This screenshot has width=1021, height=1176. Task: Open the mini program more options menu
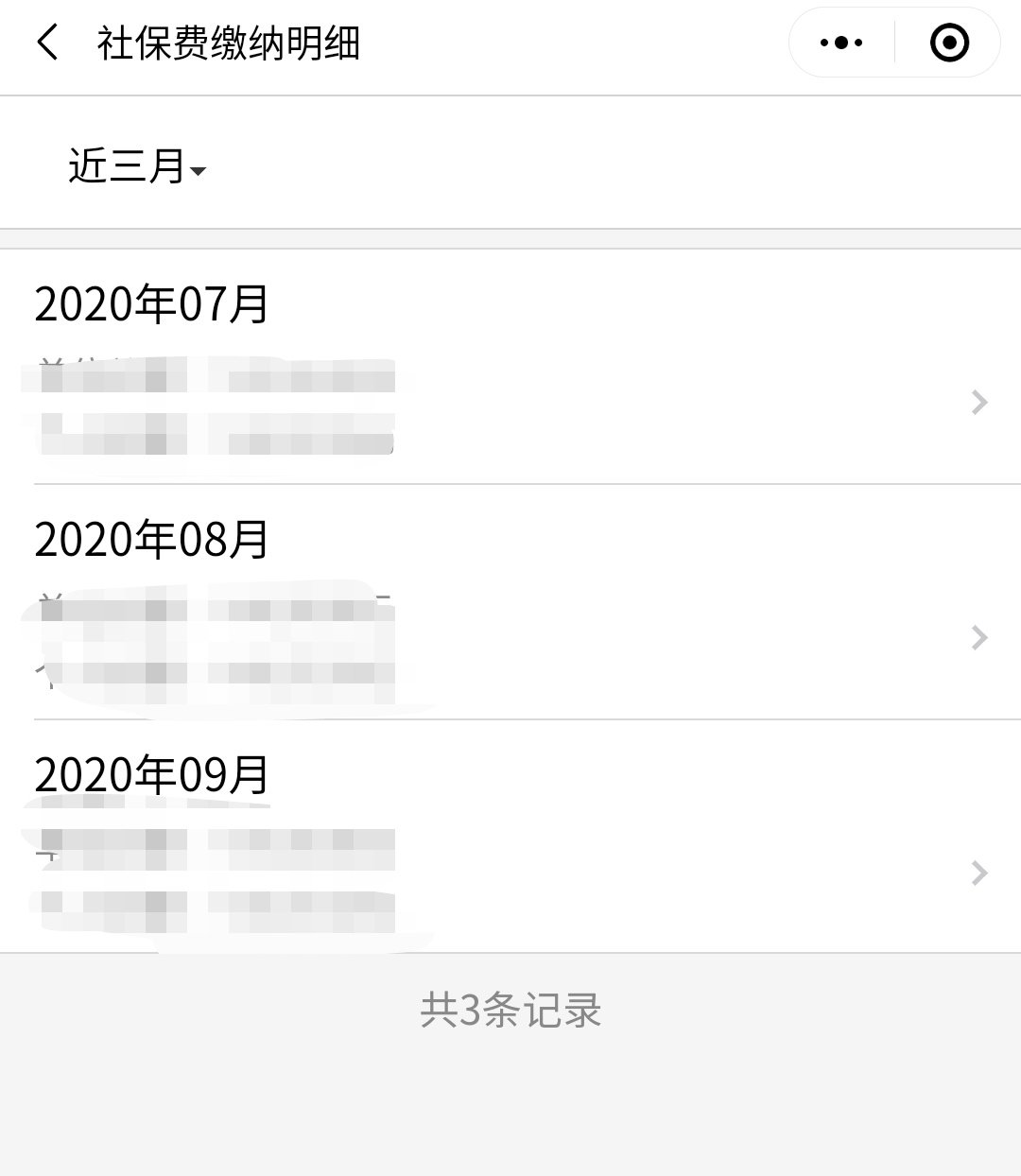(841, 43)
